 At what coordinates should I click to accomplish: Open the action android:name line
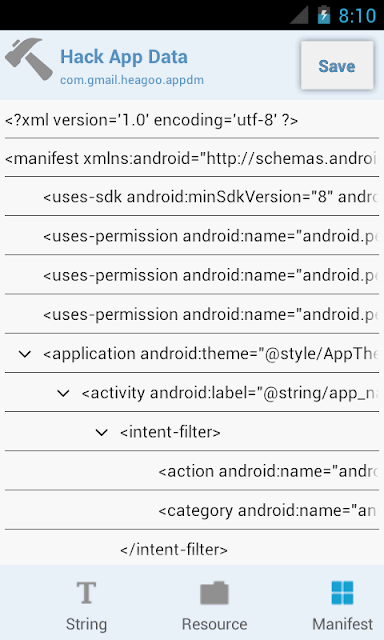[x=192, y=471]
